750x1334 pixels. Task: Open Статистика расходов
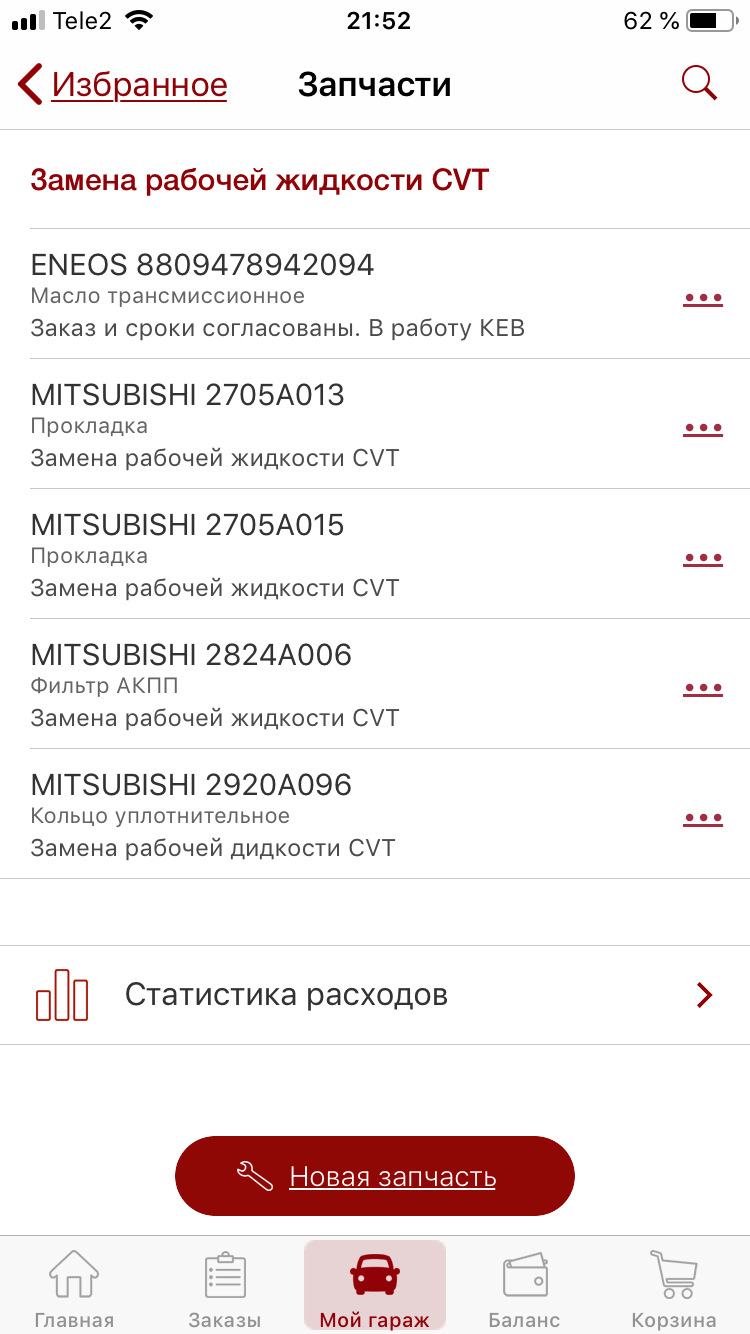pos(375,995)
